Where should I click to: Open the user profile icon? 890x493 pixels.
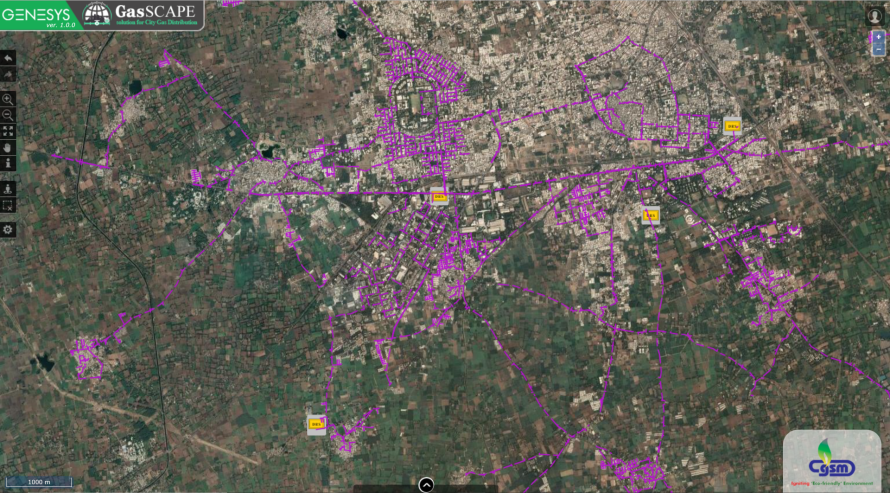876,14
